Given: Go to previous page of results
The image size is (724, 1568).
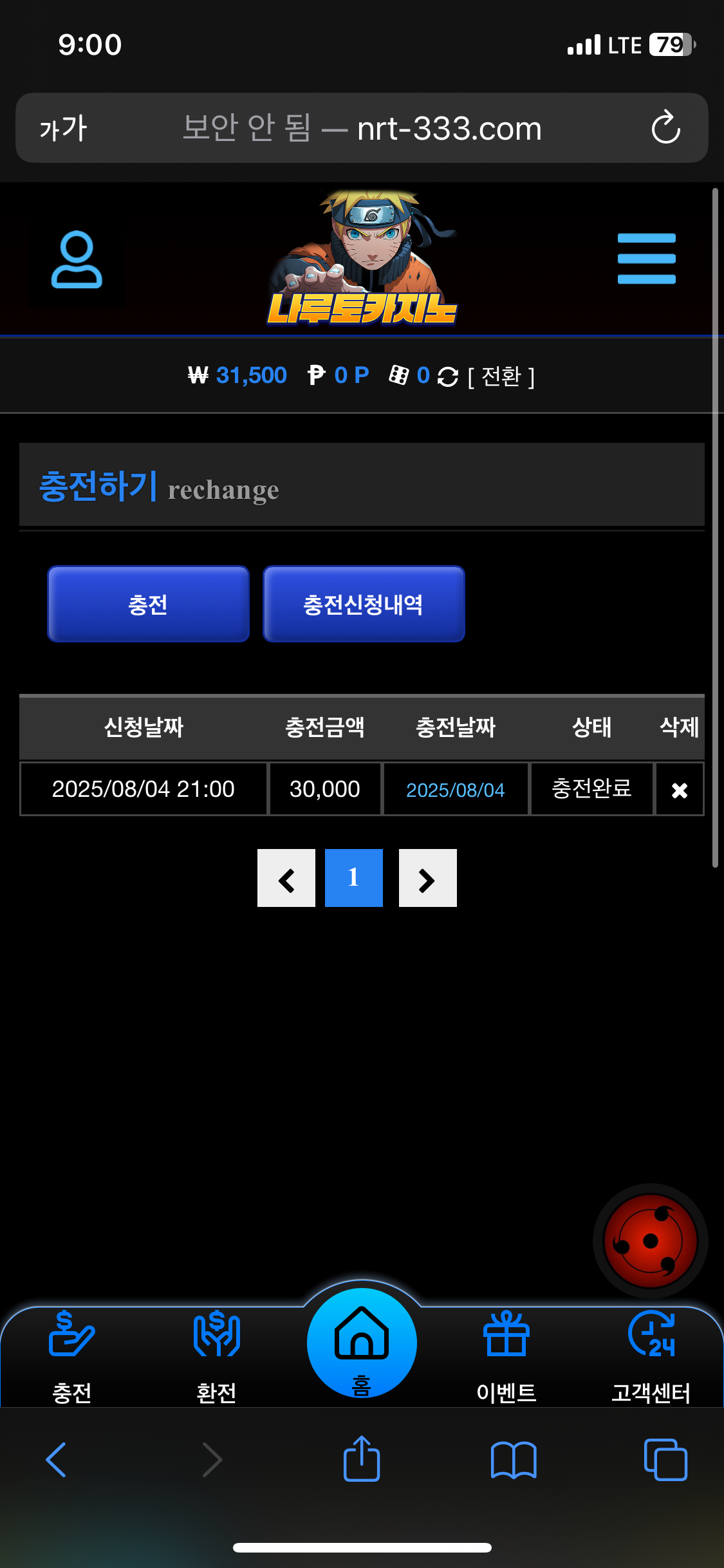Looking at the screenshot, I should pyautogui.click(x=286, y=878).
